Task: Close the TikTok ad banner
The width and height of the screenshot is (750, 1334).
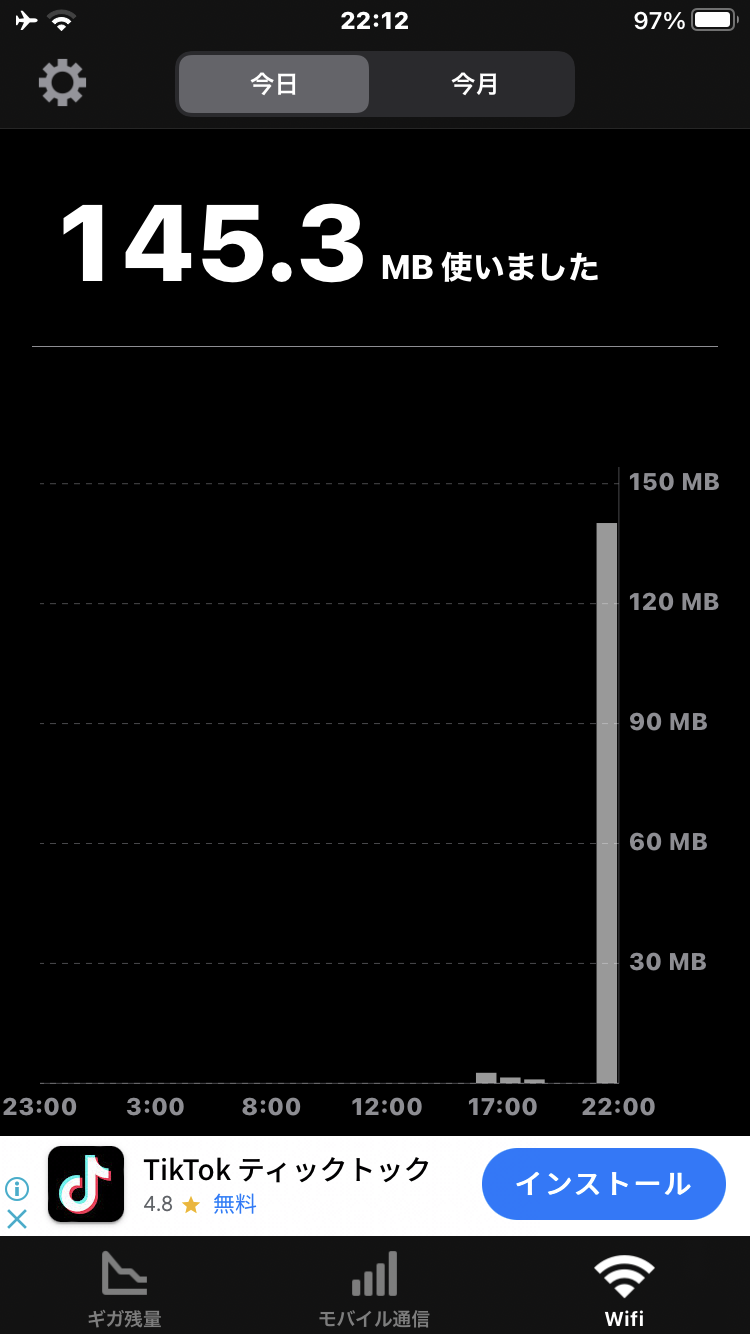Action: point(17,1219)
